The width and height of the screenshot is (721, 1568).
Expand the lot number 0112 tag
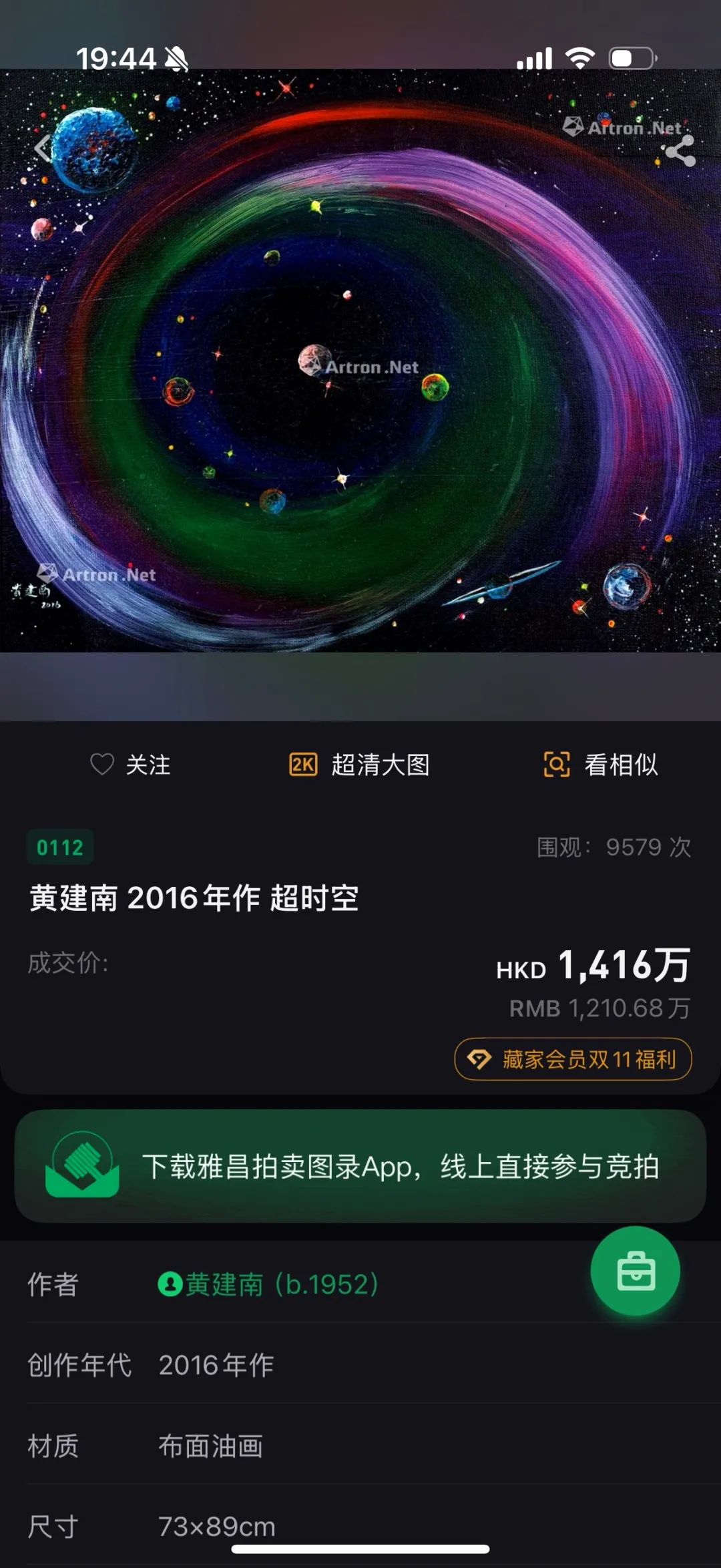coord(60,847)
